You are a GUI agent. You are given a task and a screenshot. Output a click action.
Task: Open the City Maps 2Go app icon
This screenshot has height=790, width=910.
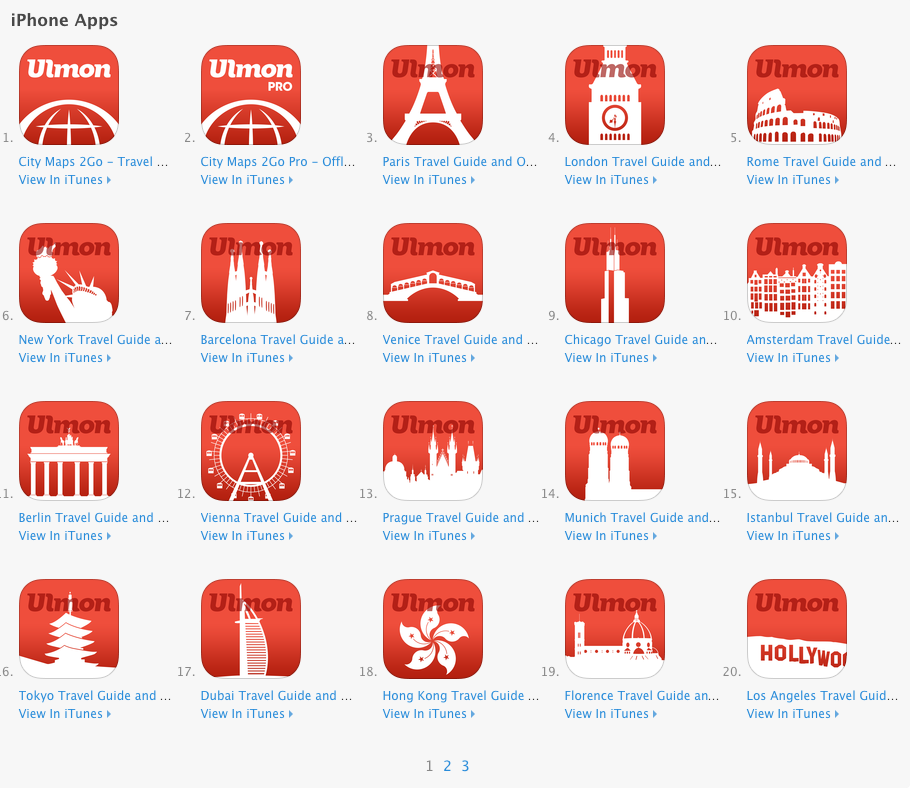tap(69, 95)
